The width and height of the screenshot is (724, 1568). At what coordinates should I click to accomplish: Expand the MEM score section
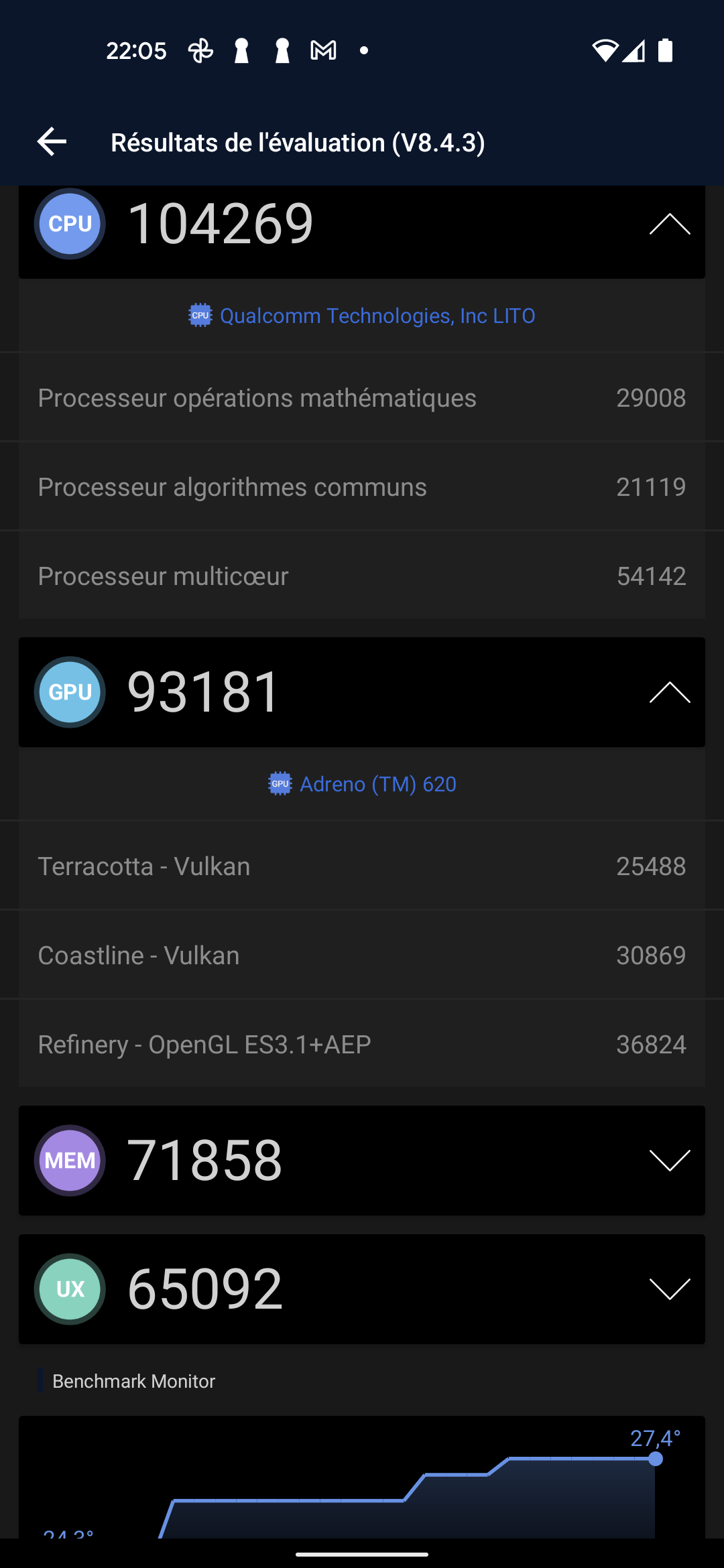[x=669, y=1160]
